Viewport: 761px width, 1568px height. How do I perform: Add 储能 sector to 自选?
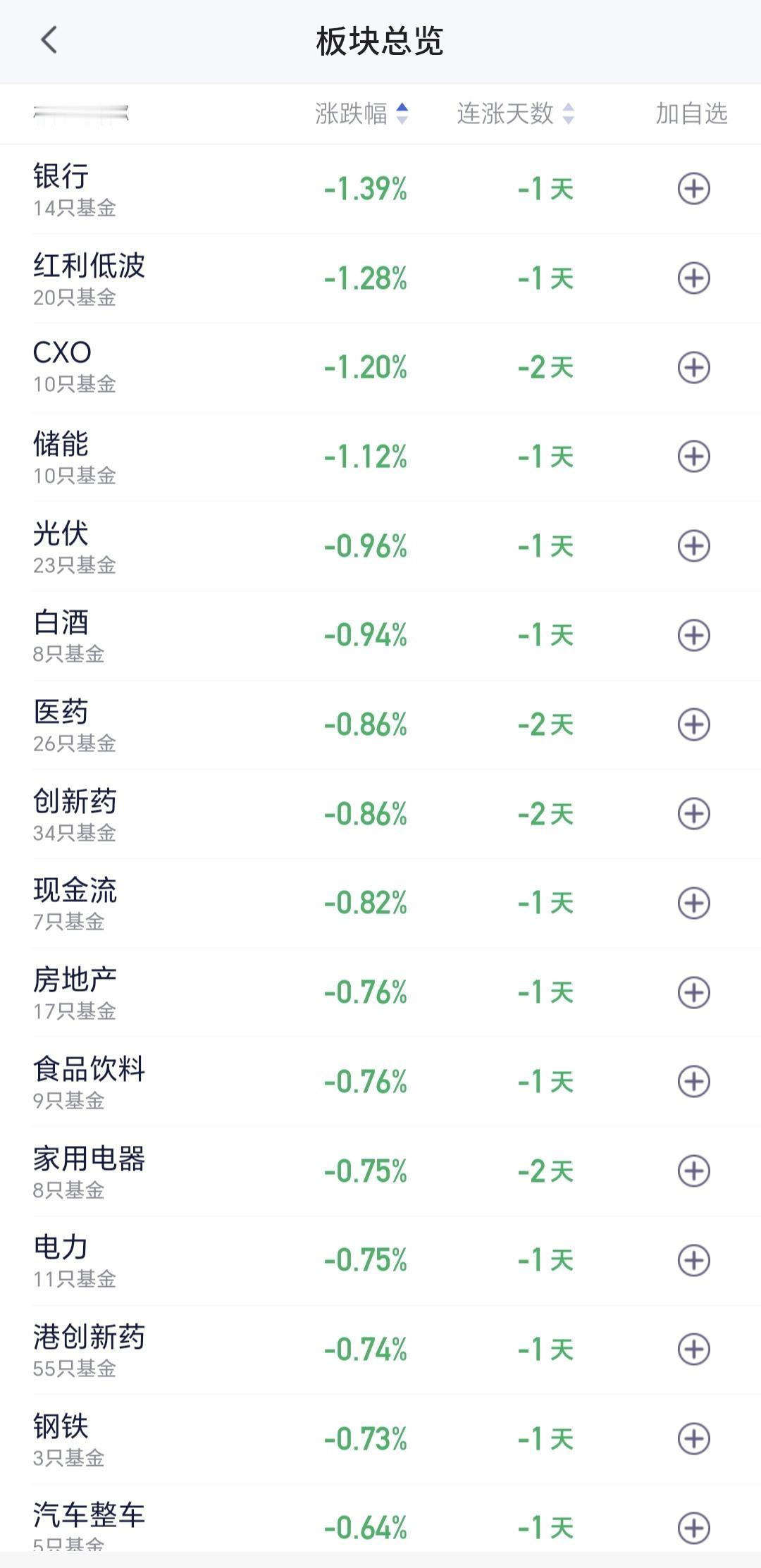click(x=693, y=457)
